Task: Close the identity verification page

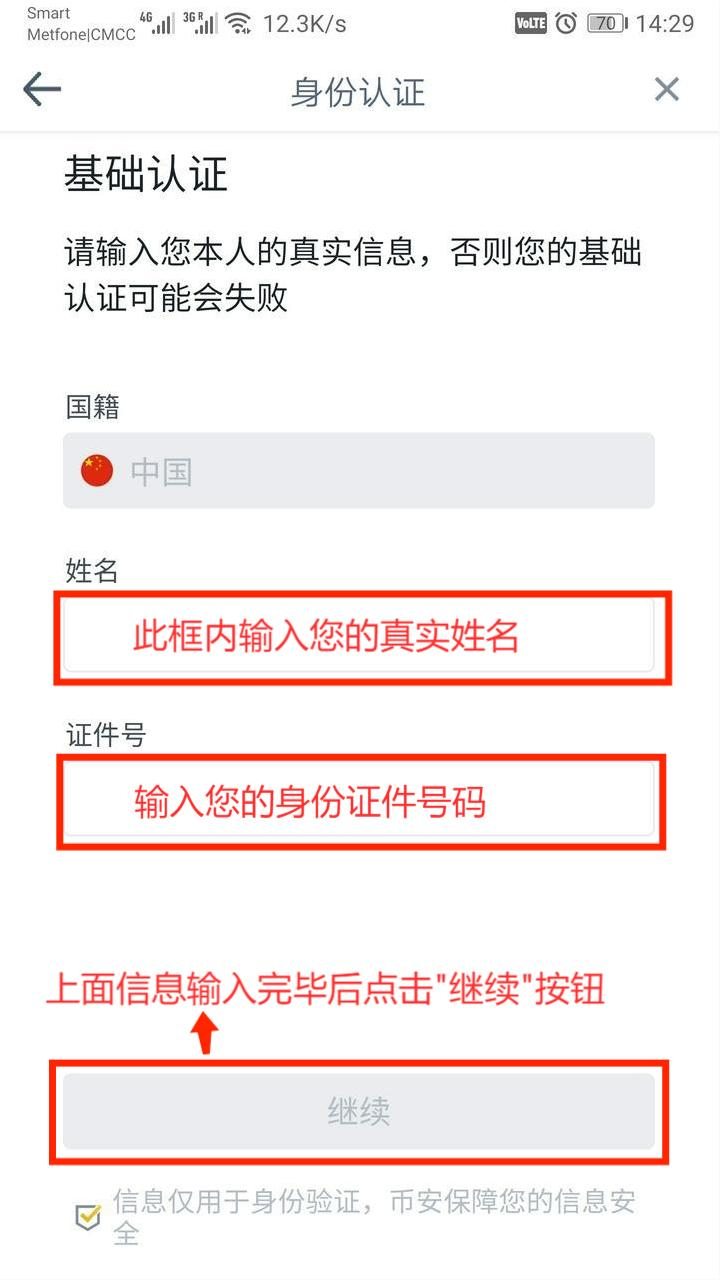Action: pyautogui.click(x=666, y=90)
